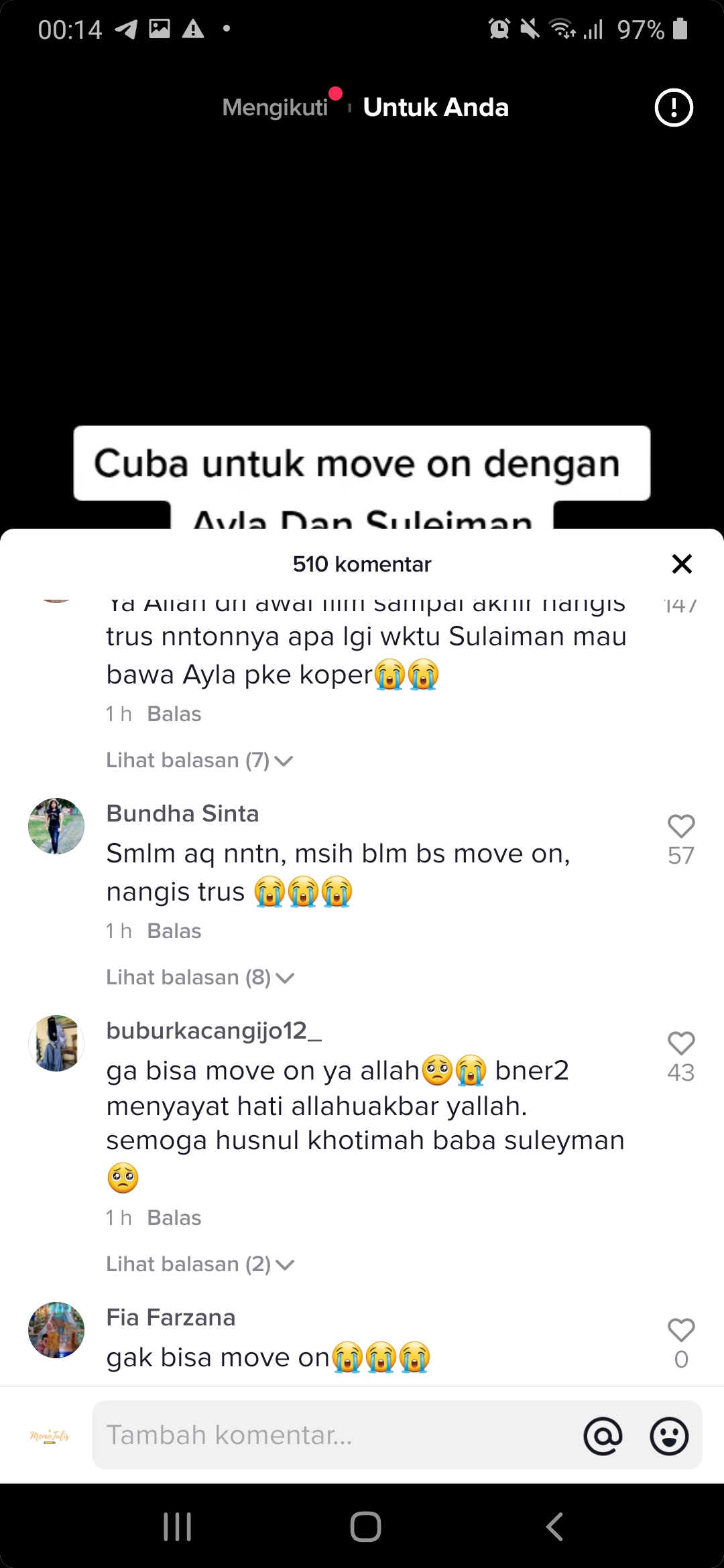Switch to the Untuk Anda tab

click(x=436, y=107)
